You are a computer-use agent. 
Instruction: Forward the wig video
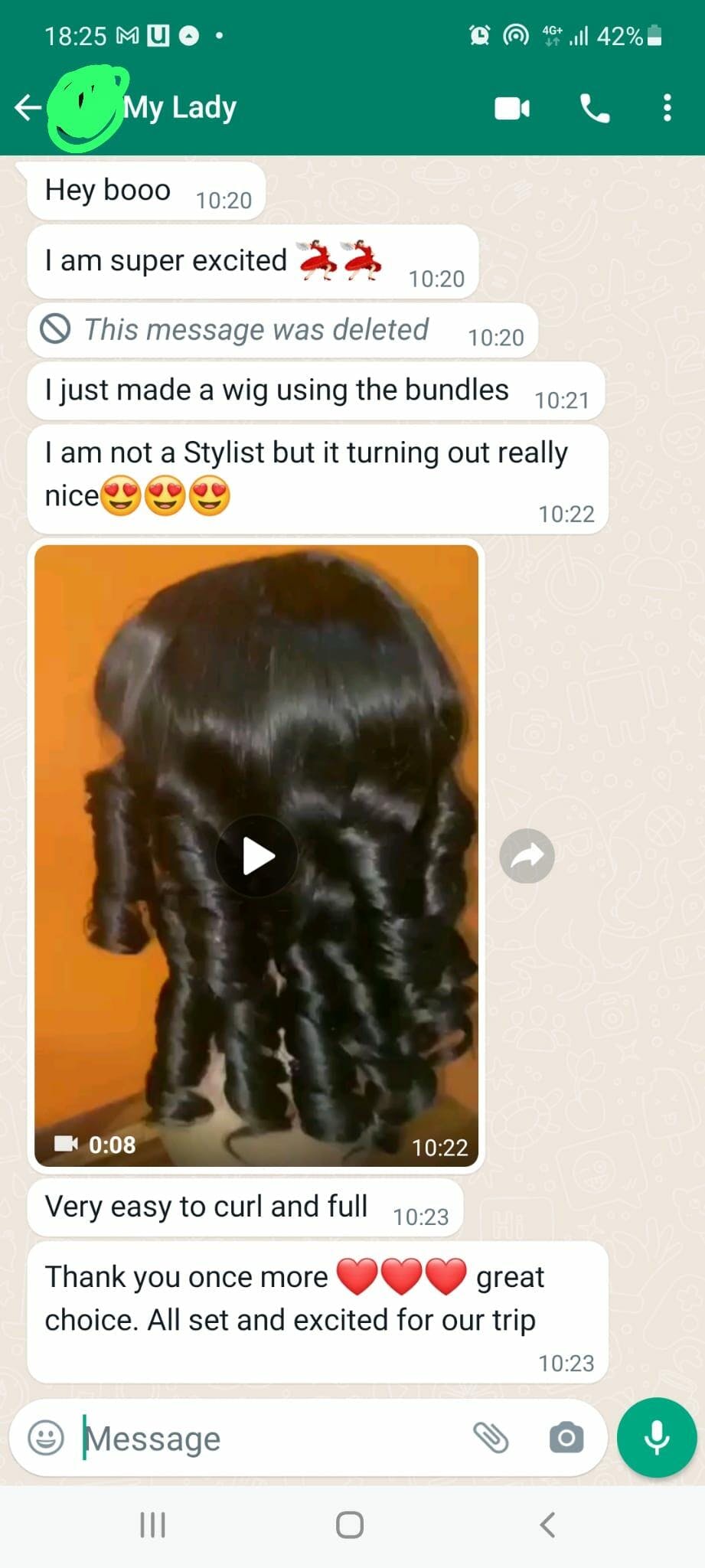[x=527, y=856]
